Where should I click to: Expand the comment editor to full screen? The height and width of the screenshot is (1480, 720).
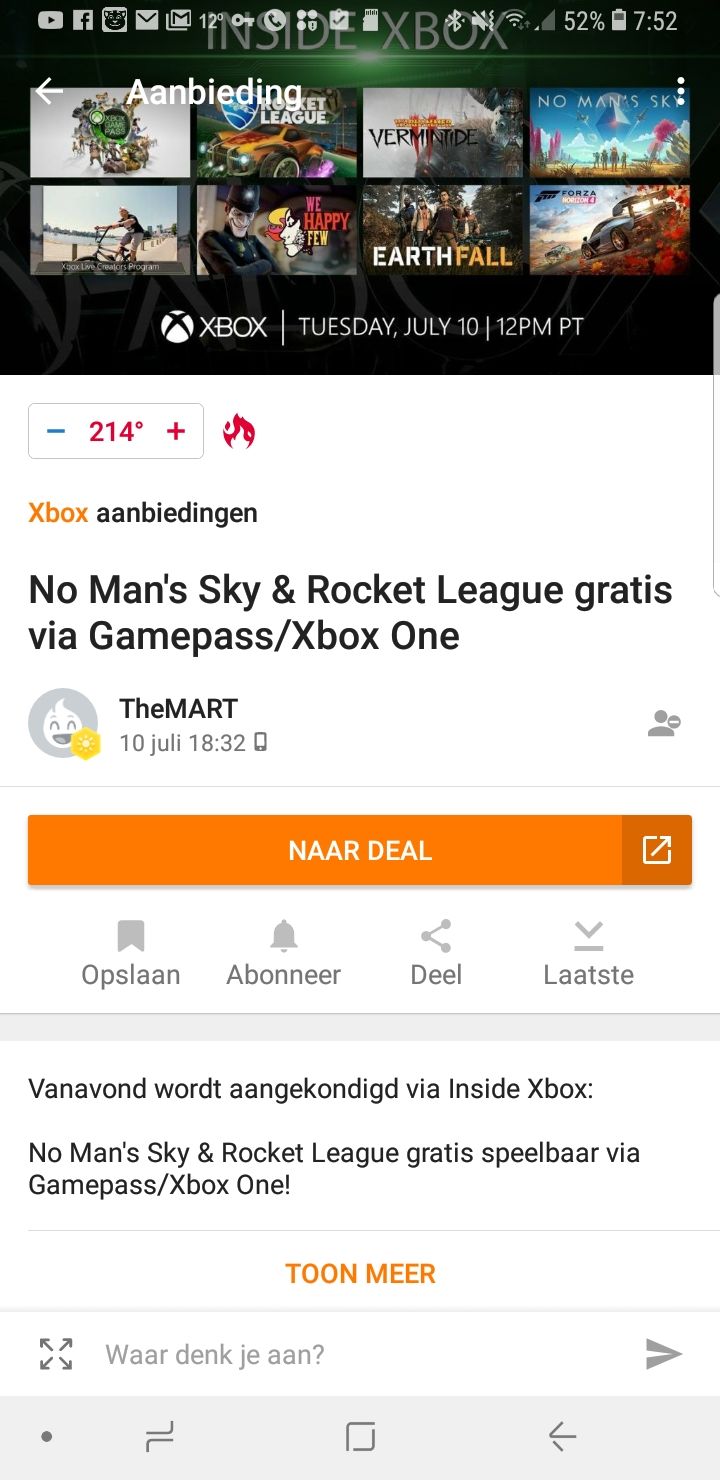[x=56, y=1354]
